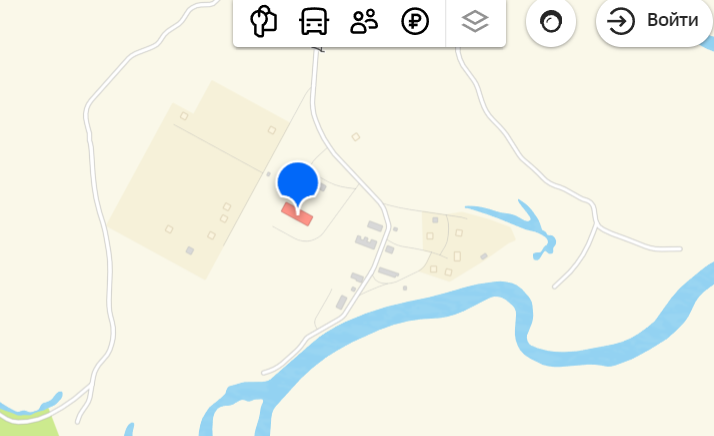Image resolution: width=714 pixels, height=436 pixels.
Task: Select the blue location pin on the map
Action: [297, 184]
